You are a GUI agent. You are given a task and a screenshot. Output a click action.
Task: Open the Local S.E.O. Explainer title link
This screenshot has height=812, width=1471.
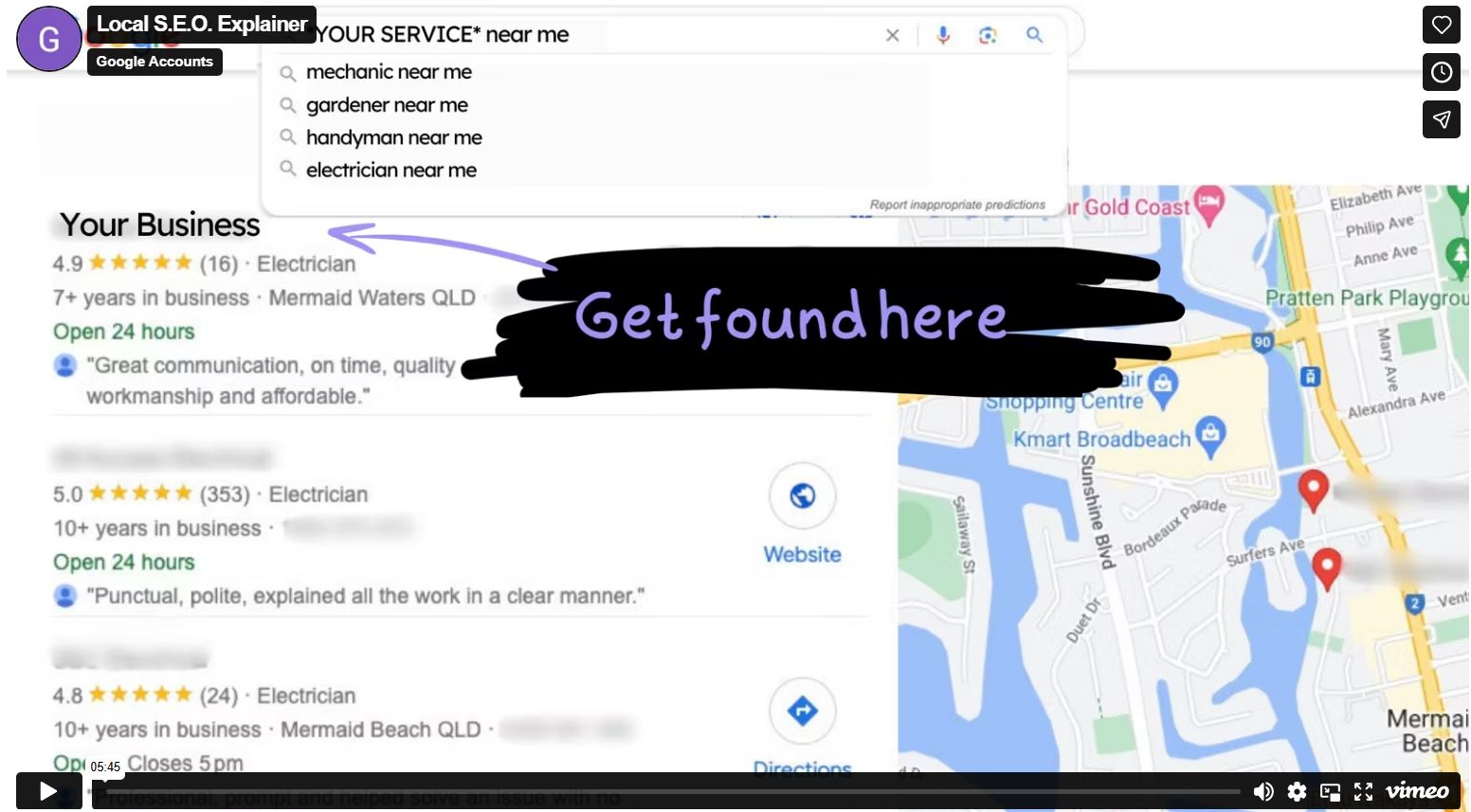tap(202, 24)
